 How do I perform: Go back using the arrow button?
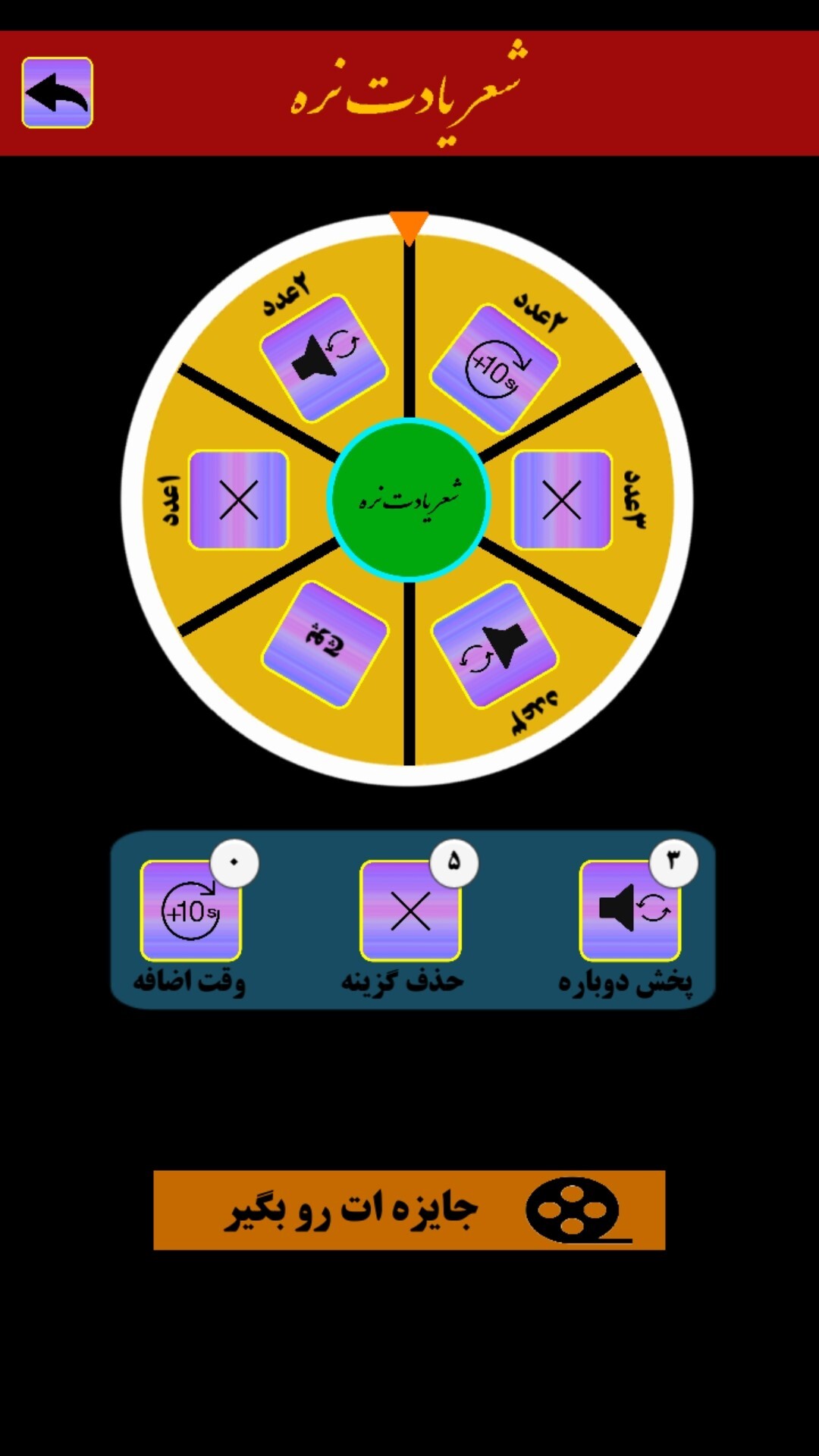coord(57,93)
